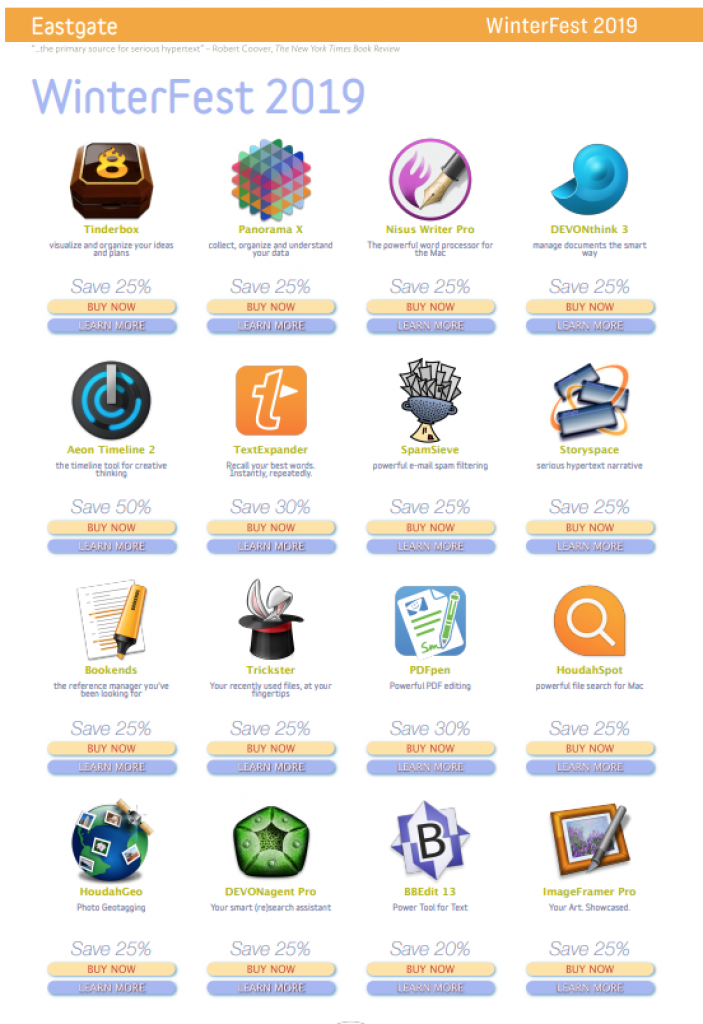Viewport: 703px width, 1024px height.
Task: Buy HoudahGeo photo geotagging app
Action: (x=111, y=969)
